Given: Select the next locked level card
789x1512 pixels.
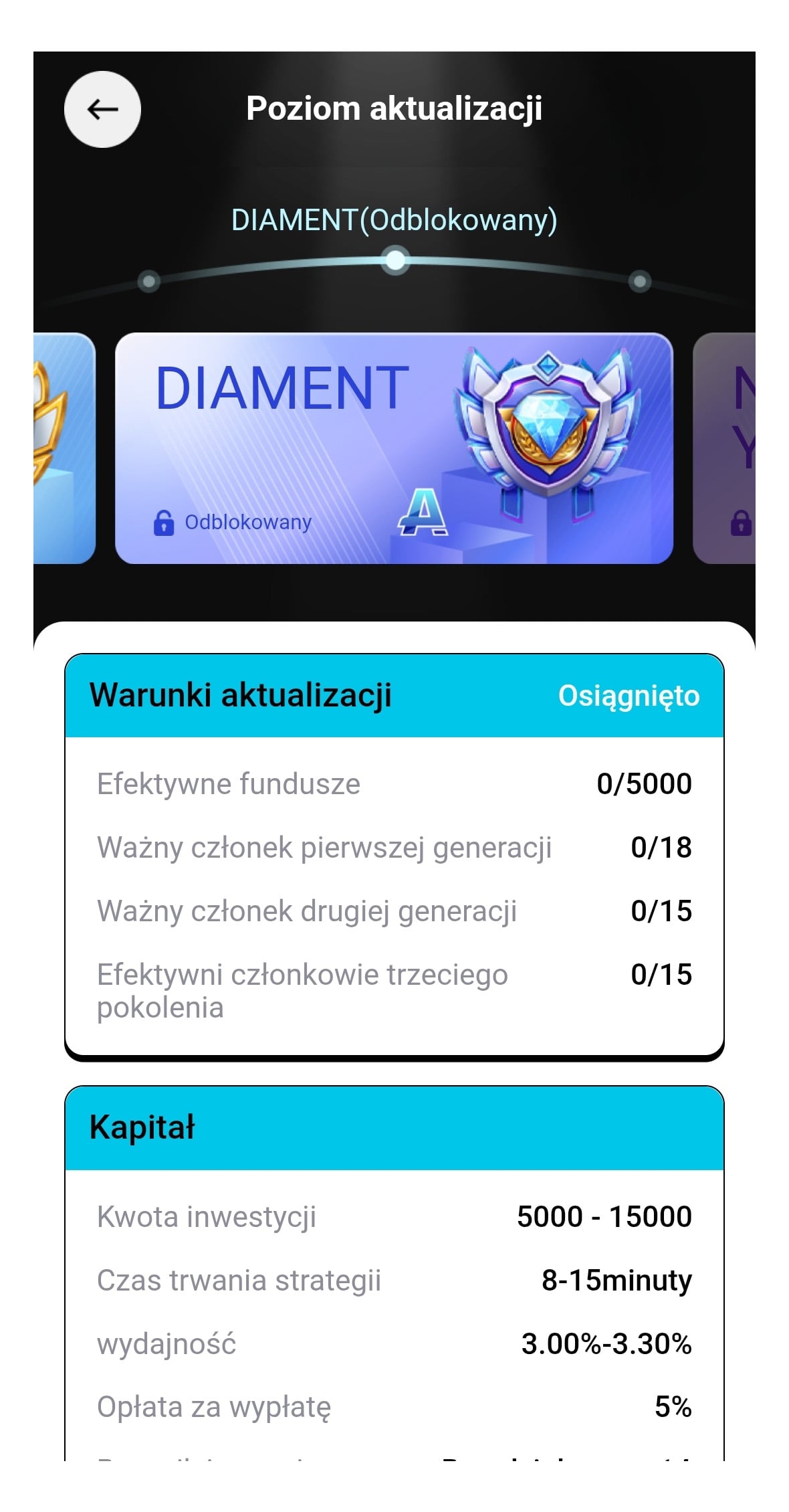Looking at the screenshot, I should [725, 448].
